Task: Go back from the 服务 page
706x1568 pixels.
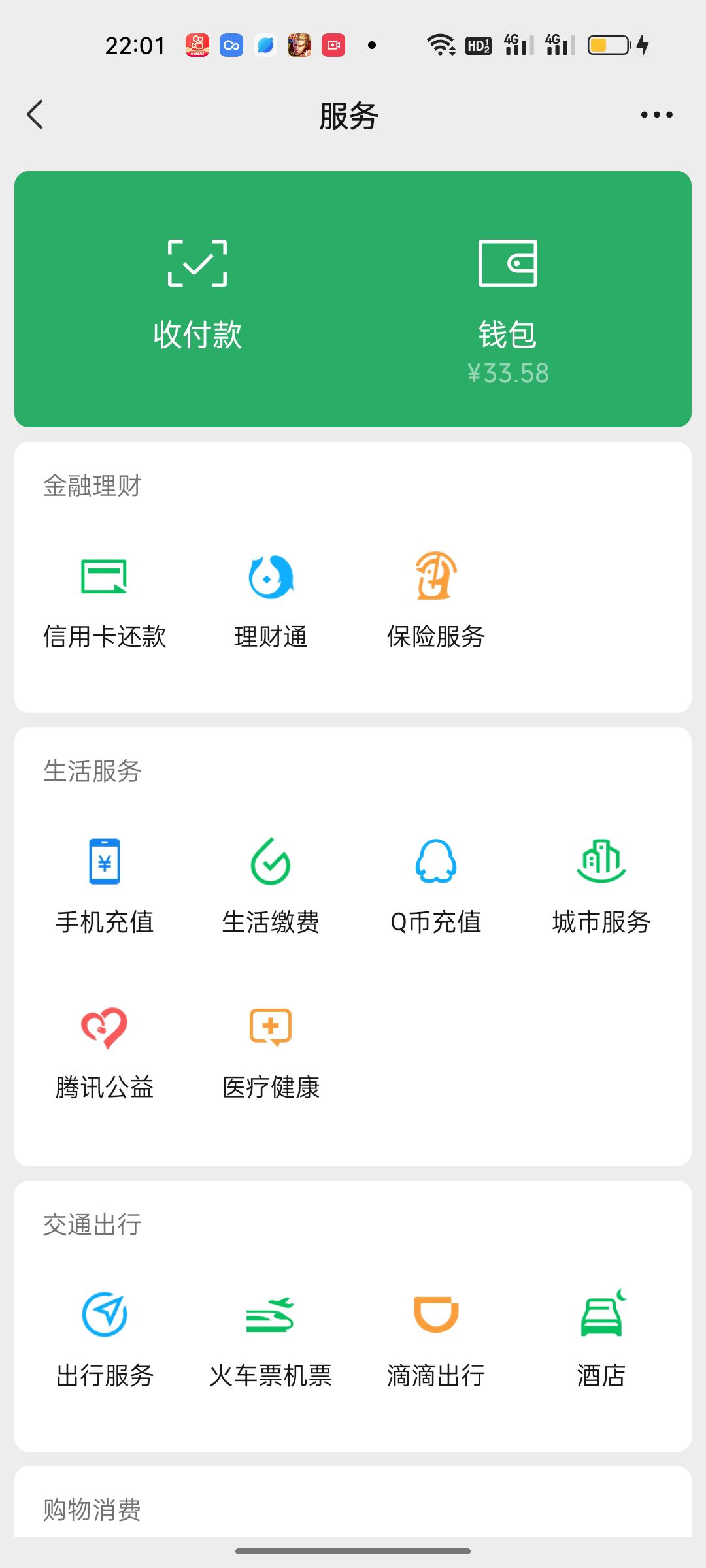Action: tap(35, 115)
